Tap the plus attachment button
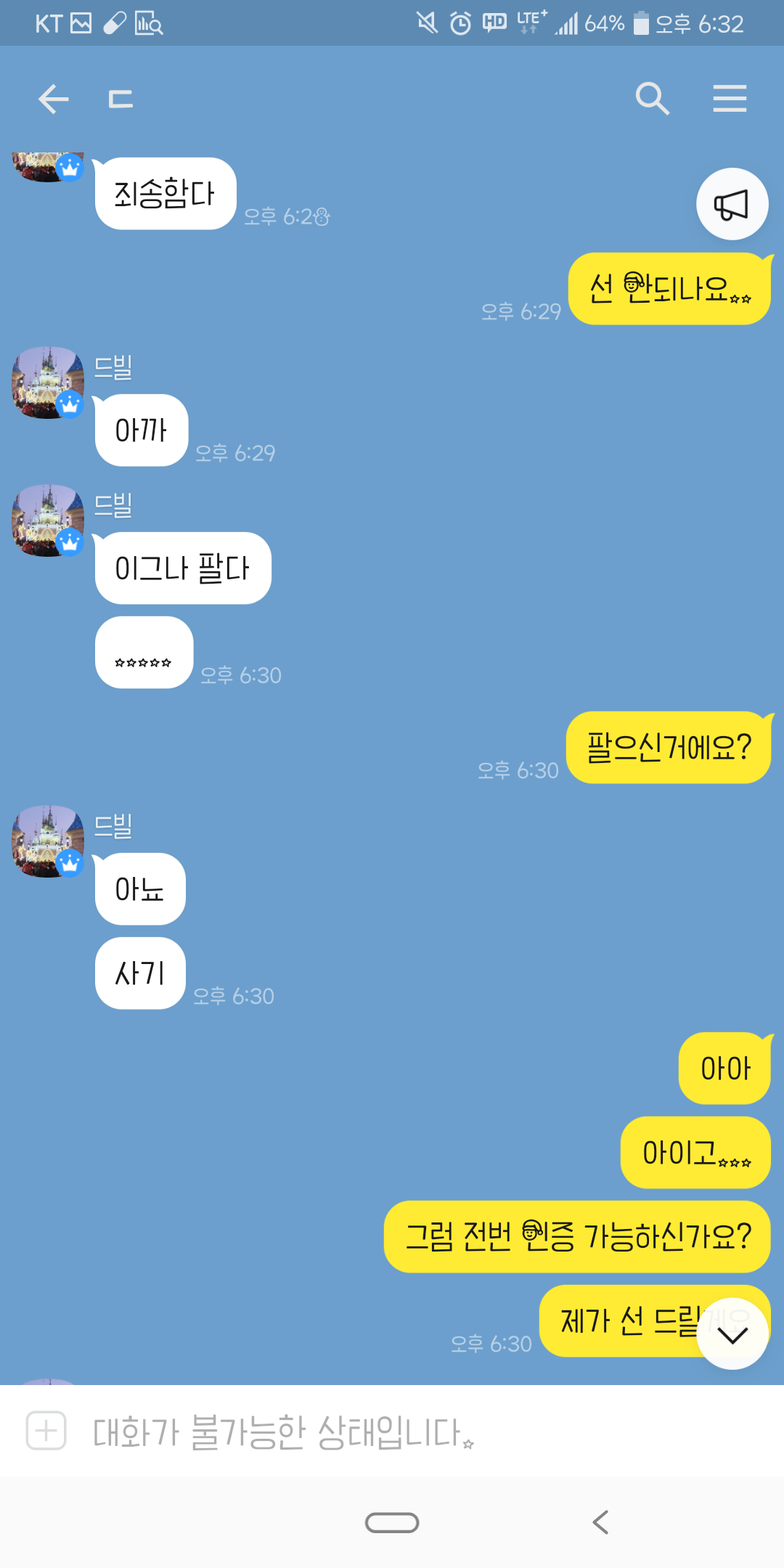This screenshot has height=1568, width=784. click(x=46, y=1431)
